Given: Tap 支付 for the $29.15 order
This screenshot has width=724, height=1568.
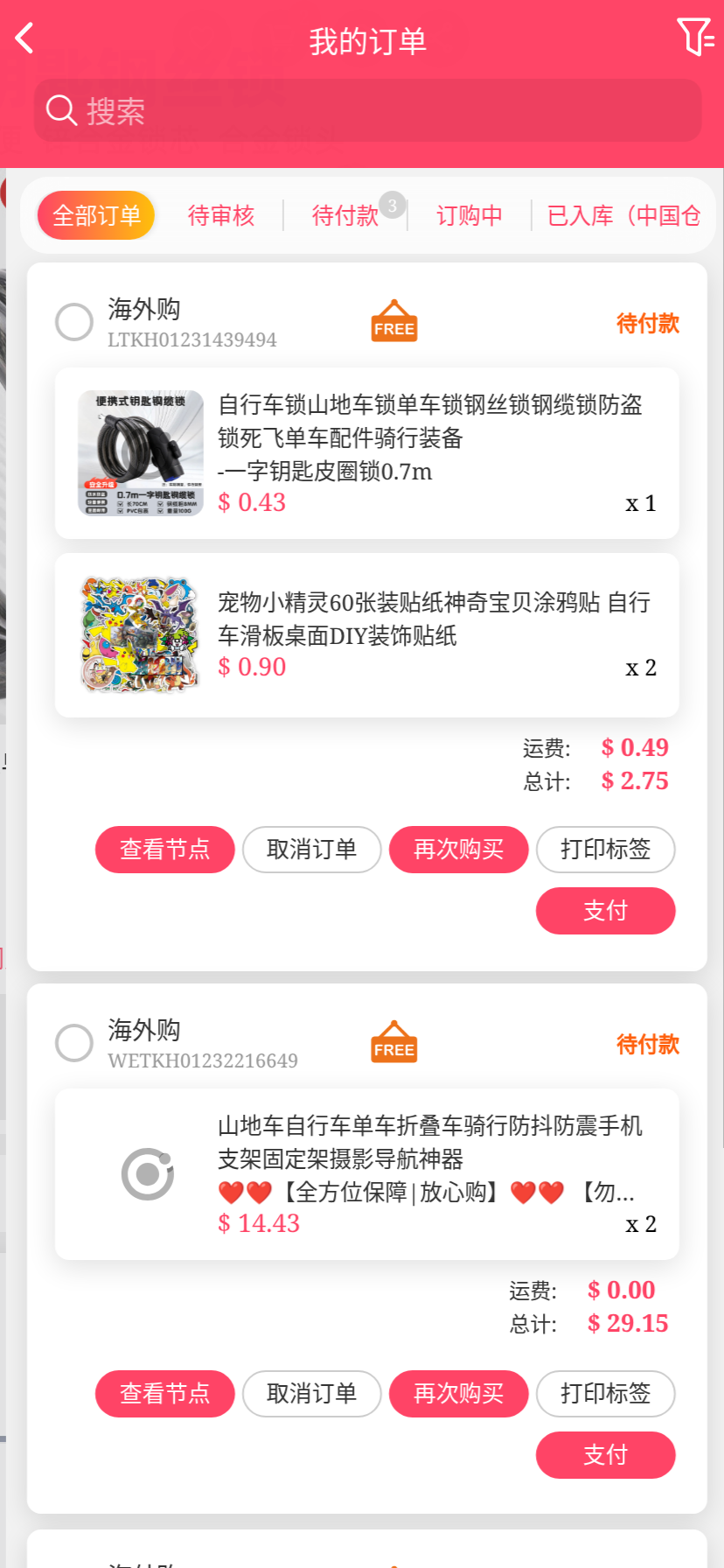Looking at the screenshot, I should point(606,1455).
